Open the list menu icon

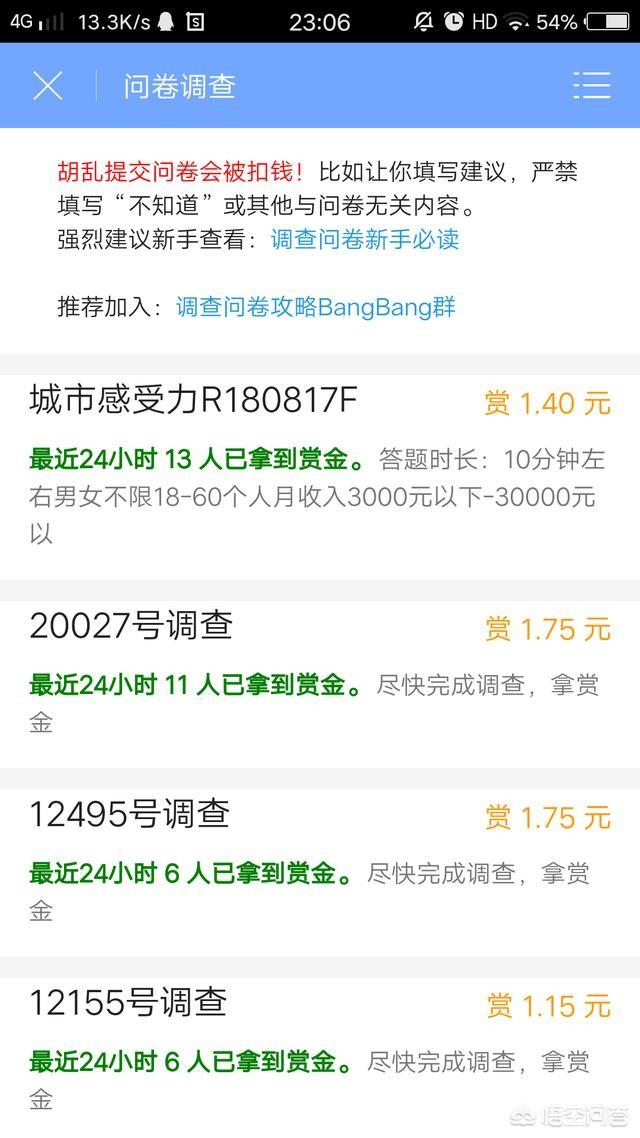click(x=591, y=86)
